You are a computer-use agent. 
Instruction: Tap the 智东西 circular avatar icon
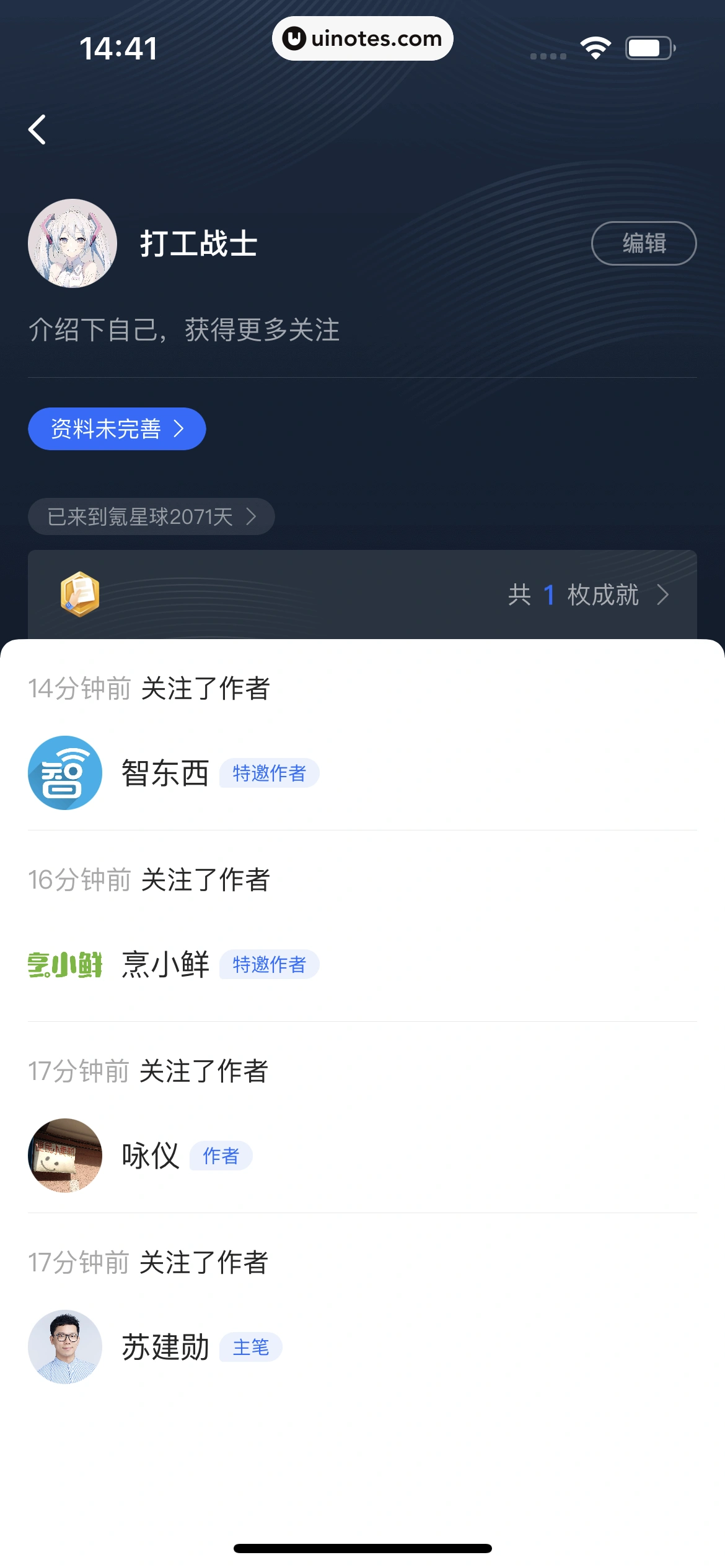click(x=65, y=773)
